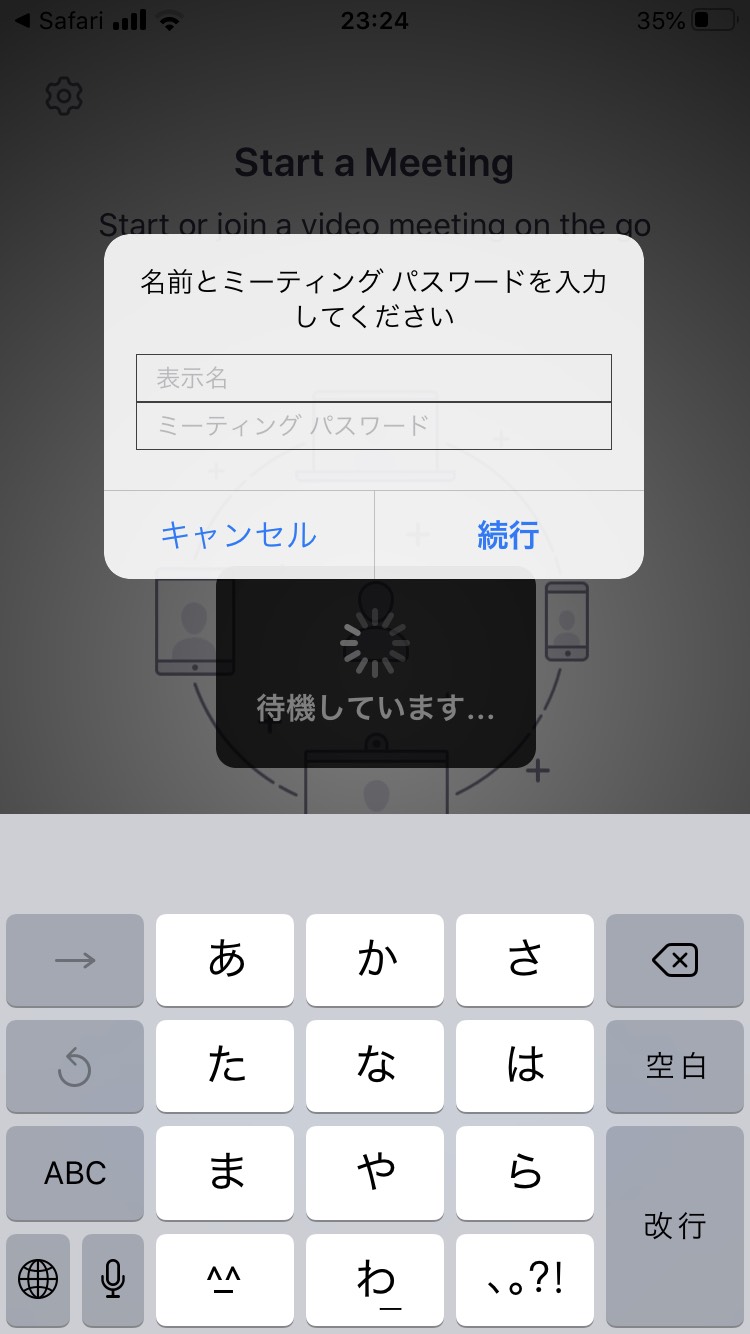Focus the ミーティング パスワード field

(x=374, y=426)
